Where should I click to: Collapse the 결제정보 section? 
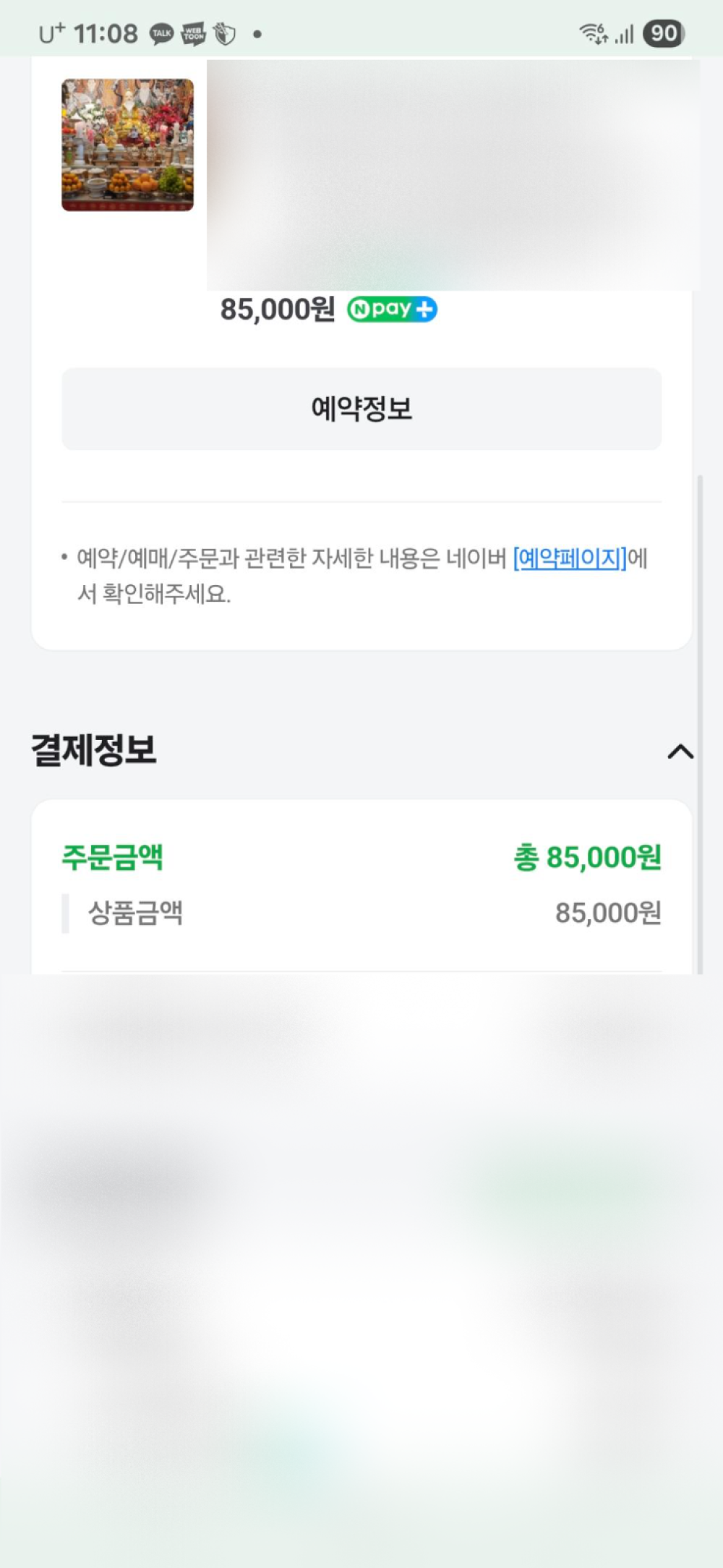point(680,751)
